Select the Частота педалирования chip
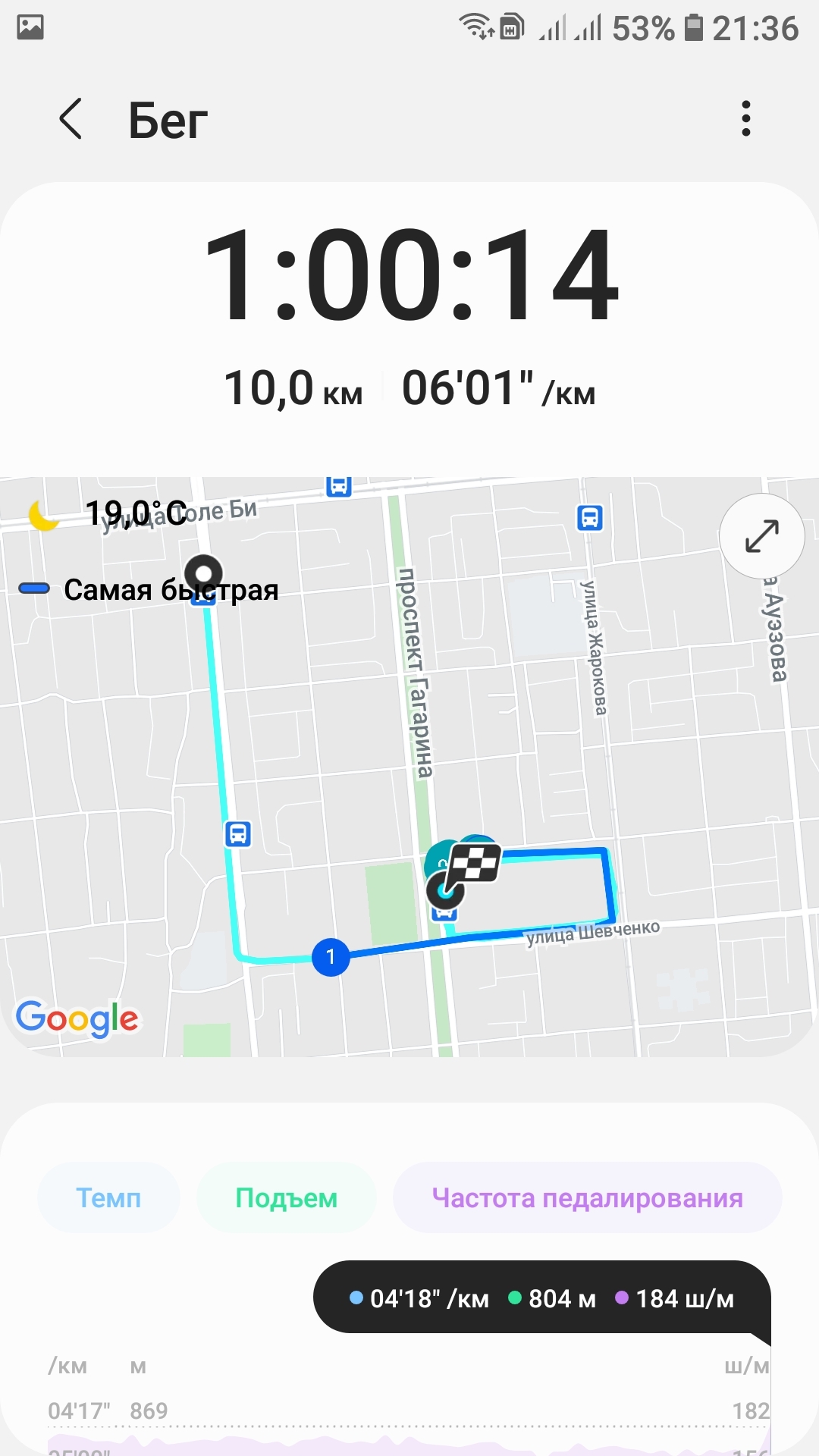Image resolution: width=819 pixels, height=1456 pixels. (587, 1198)
